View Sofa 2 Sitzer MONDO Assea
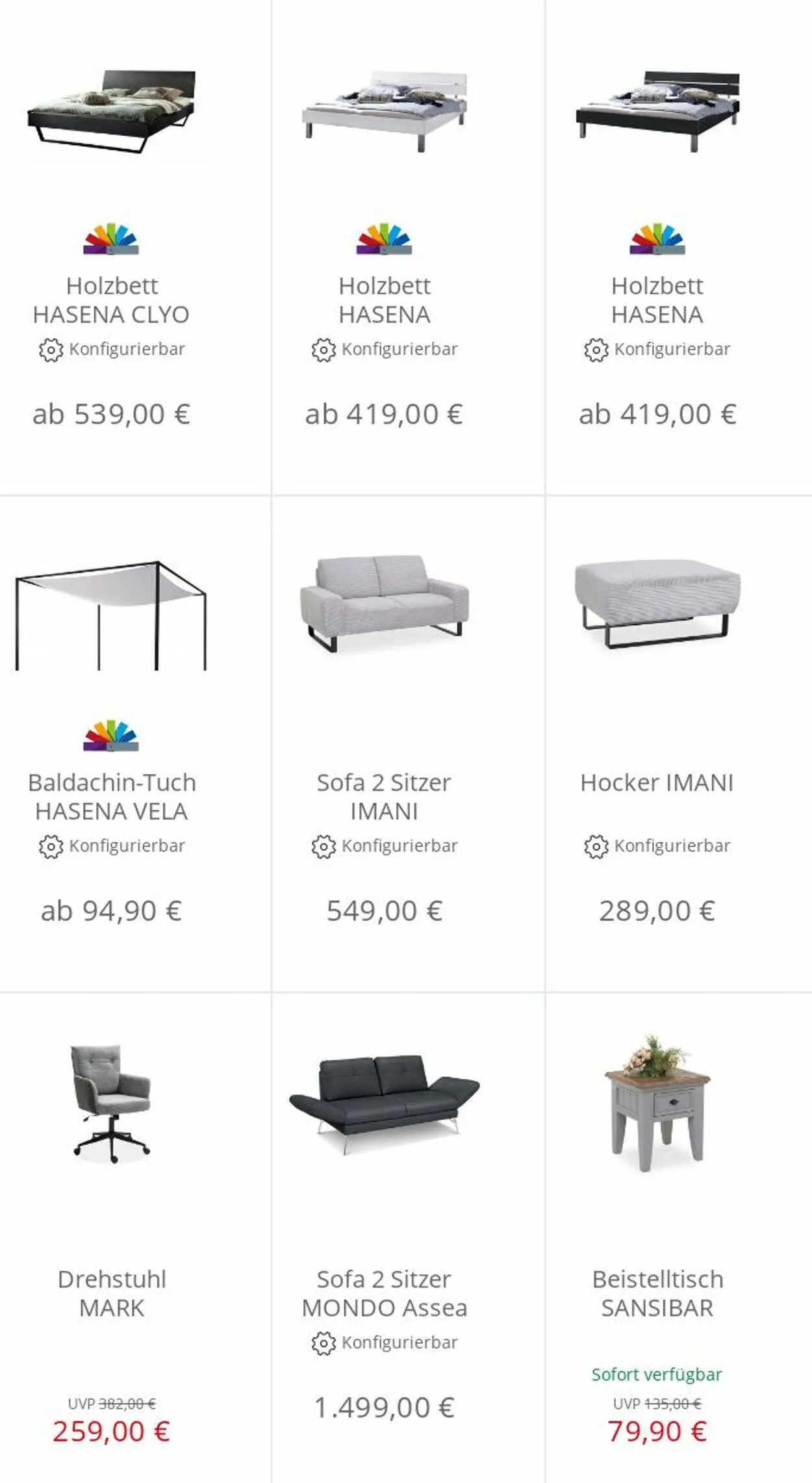 click(x=384, y=1293)
